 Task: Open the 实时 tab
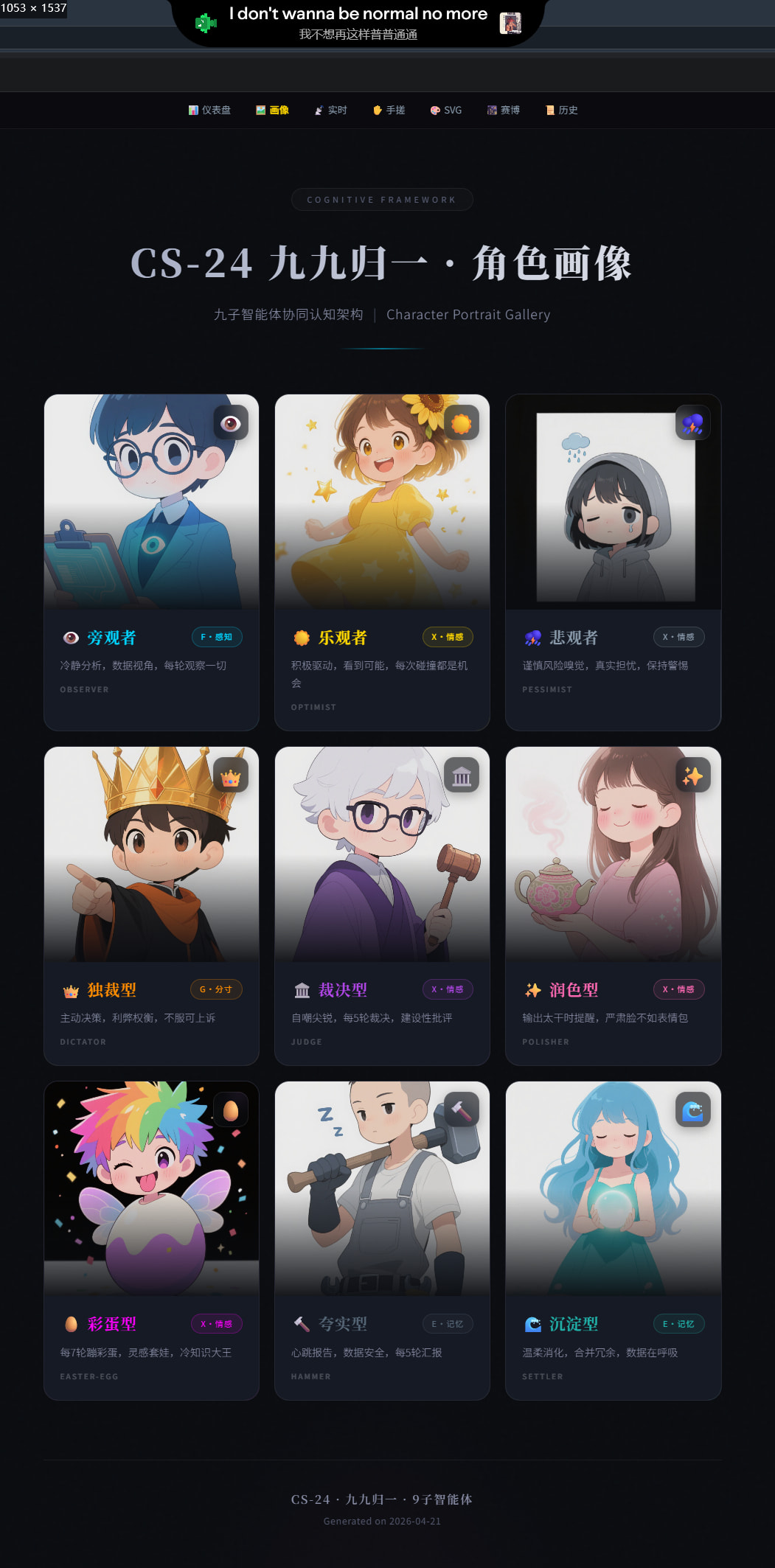click(x=331, y=111)
